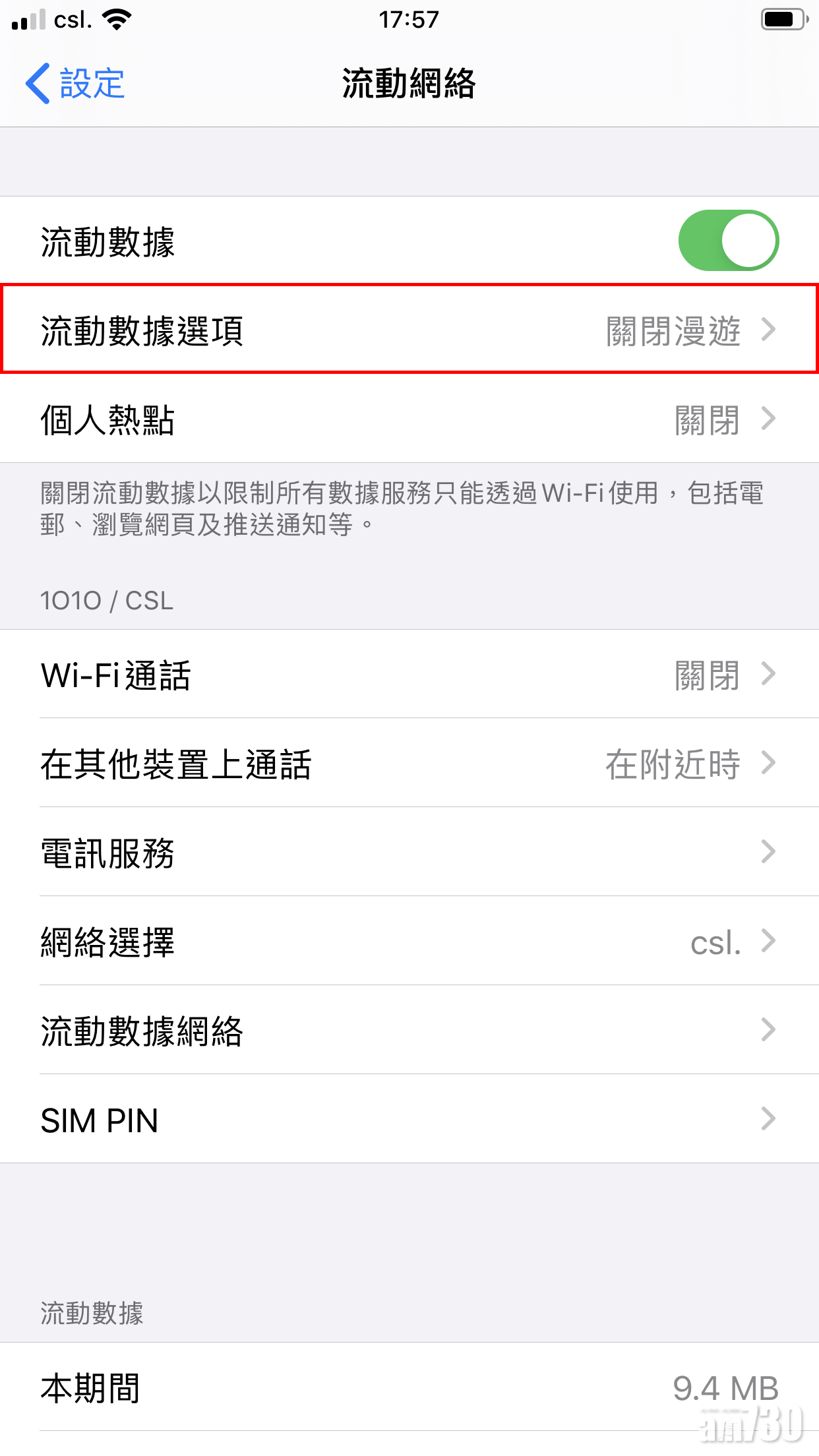819x1456 pixels.
Task: Open 在其他裝置上通話
Action: point(409,764)
